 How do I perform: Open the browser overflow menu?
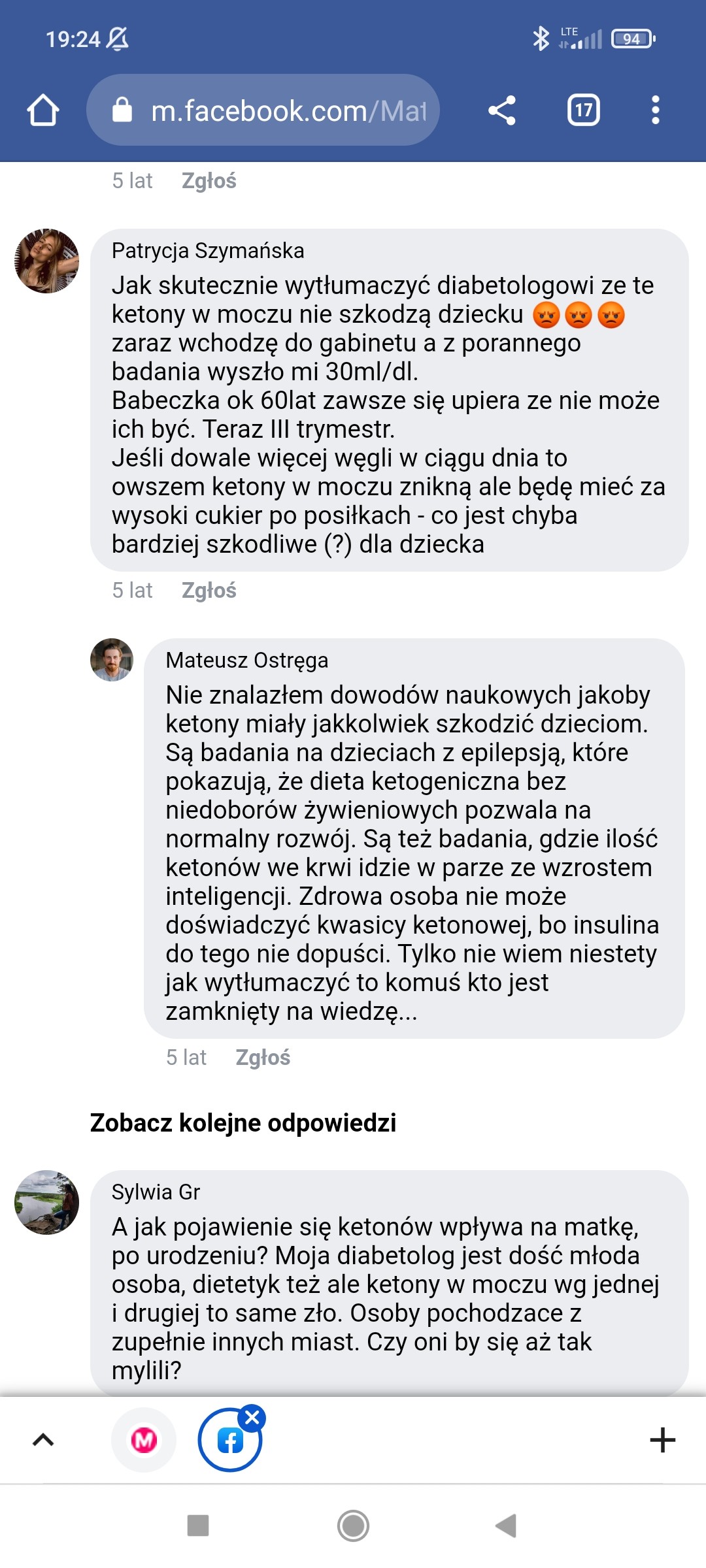tap(655, 110)
